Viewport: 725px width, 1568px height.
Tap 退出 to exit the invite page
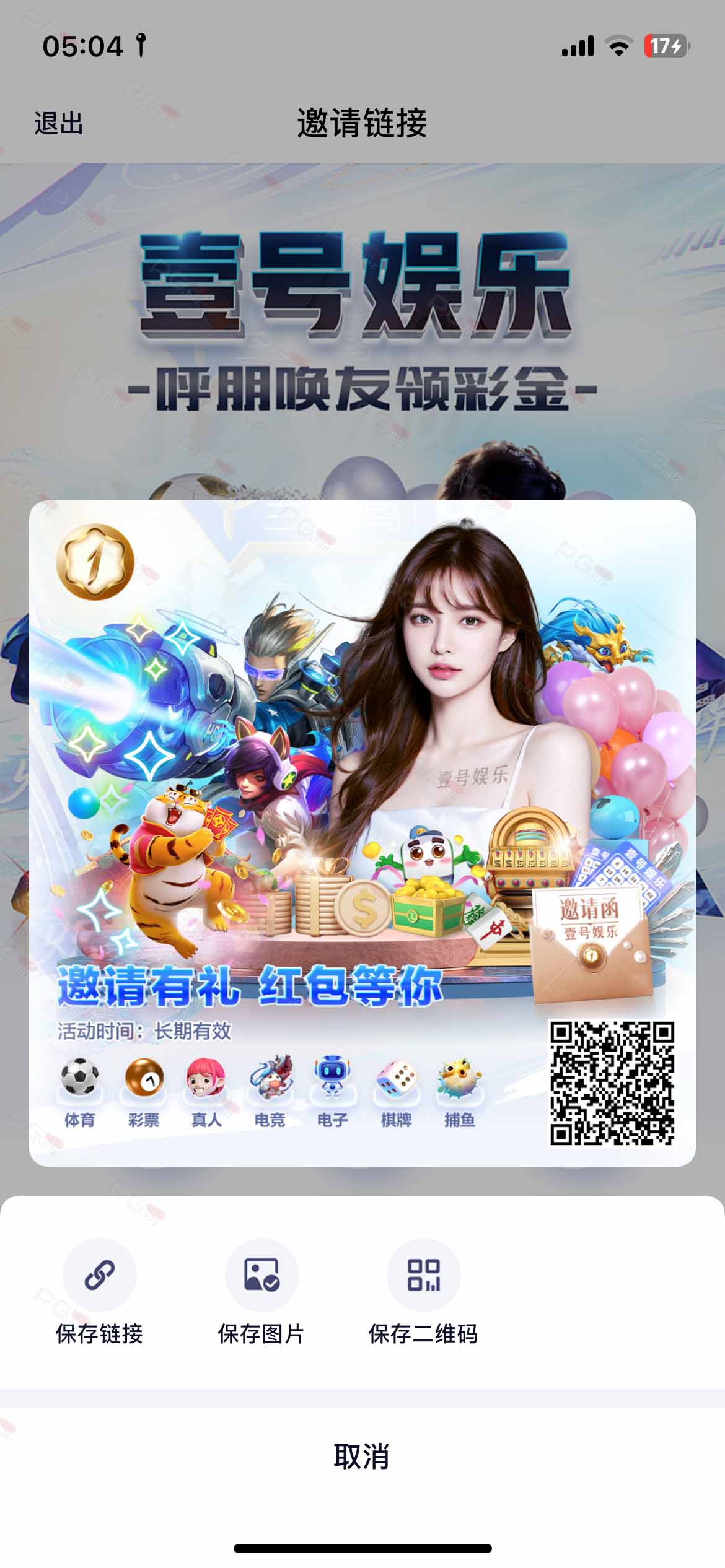pyautogui.click(x=58, y=123)
